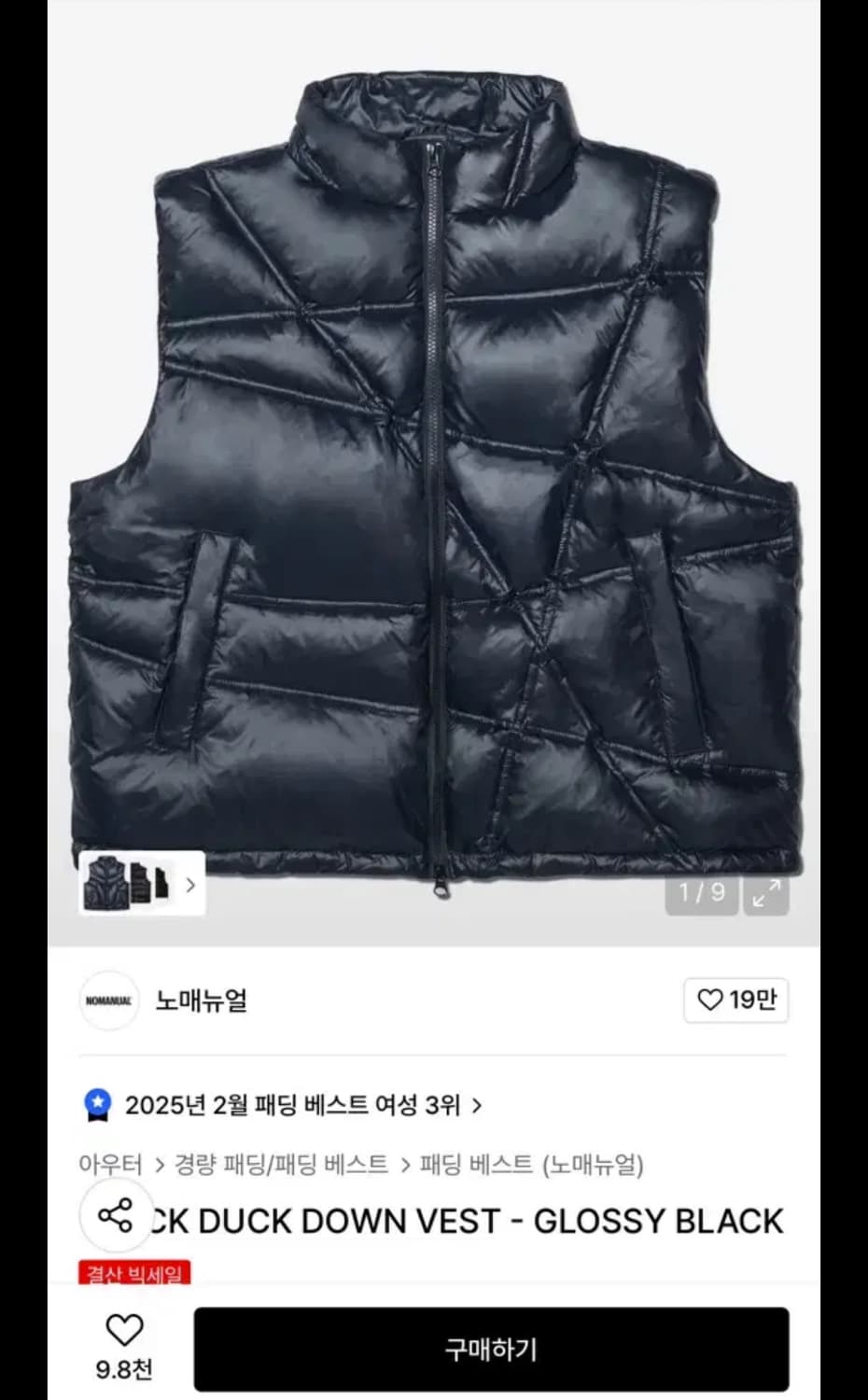The image size is (868, 1400).
Task: Click the 결산 빅세일 sale tag
Action: (x=135, y=1271)
